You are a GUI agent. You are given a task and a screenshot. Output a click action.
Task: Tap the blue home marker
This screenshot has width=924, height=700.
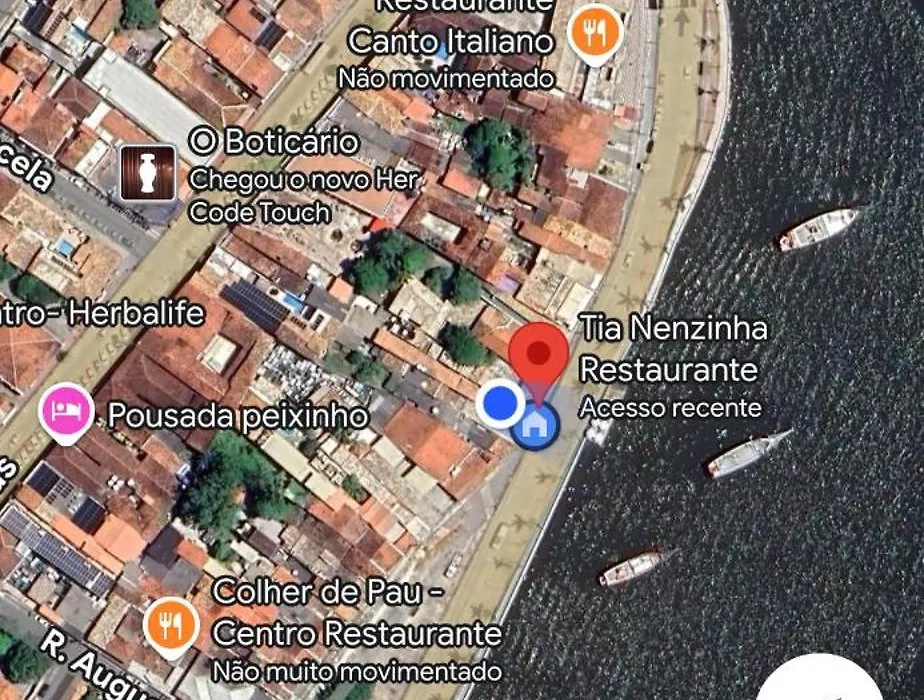536,427
